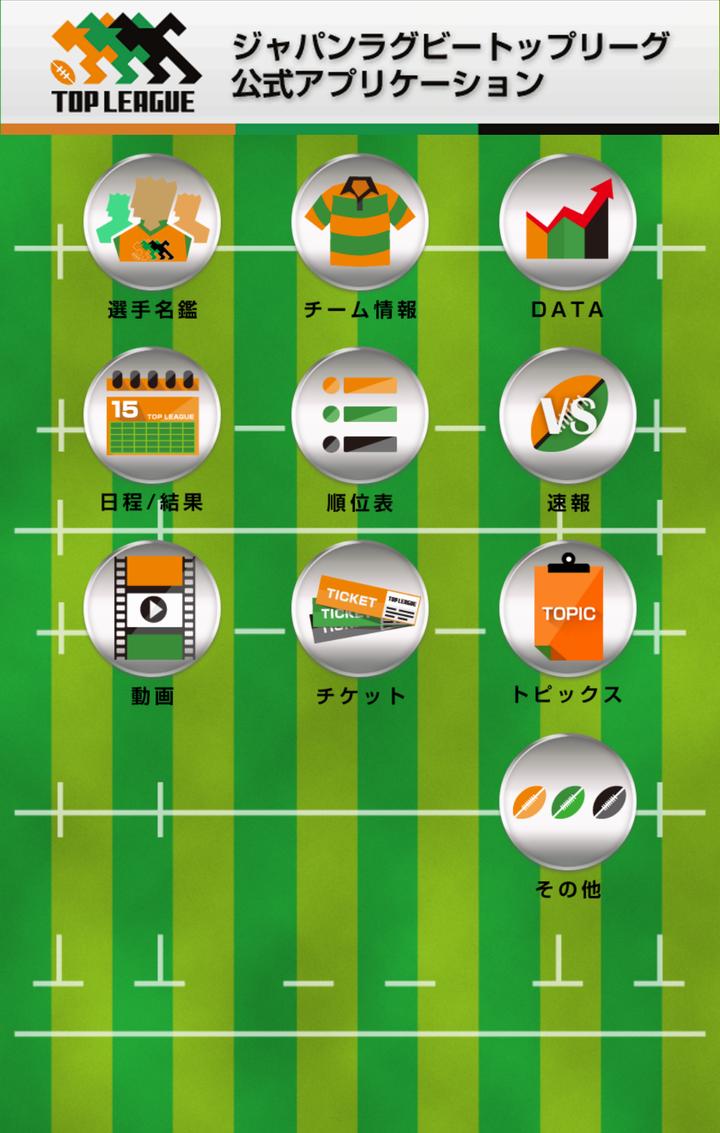Screen dimensions: 720x1133
Task: Open the 選手名鑑 player directory
Action: 152,222
